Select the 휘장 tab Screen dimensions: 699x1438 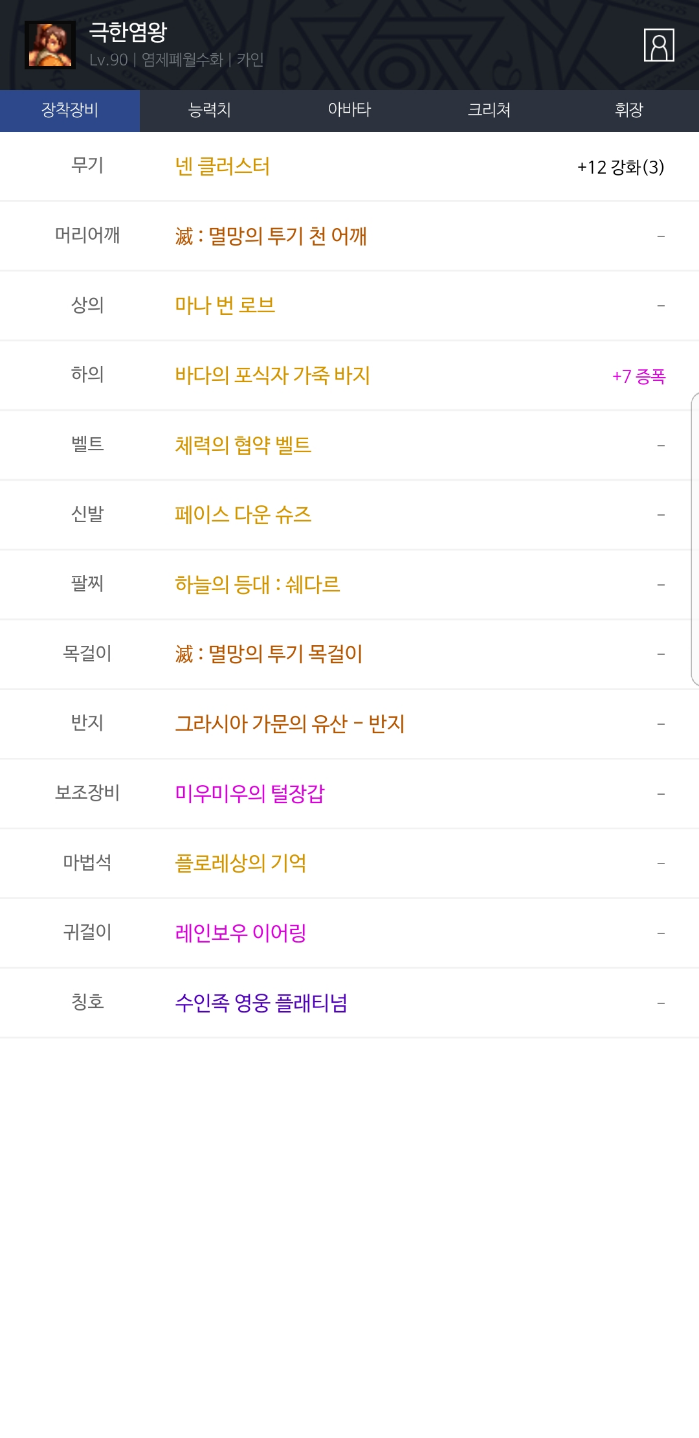coord(628,110)
